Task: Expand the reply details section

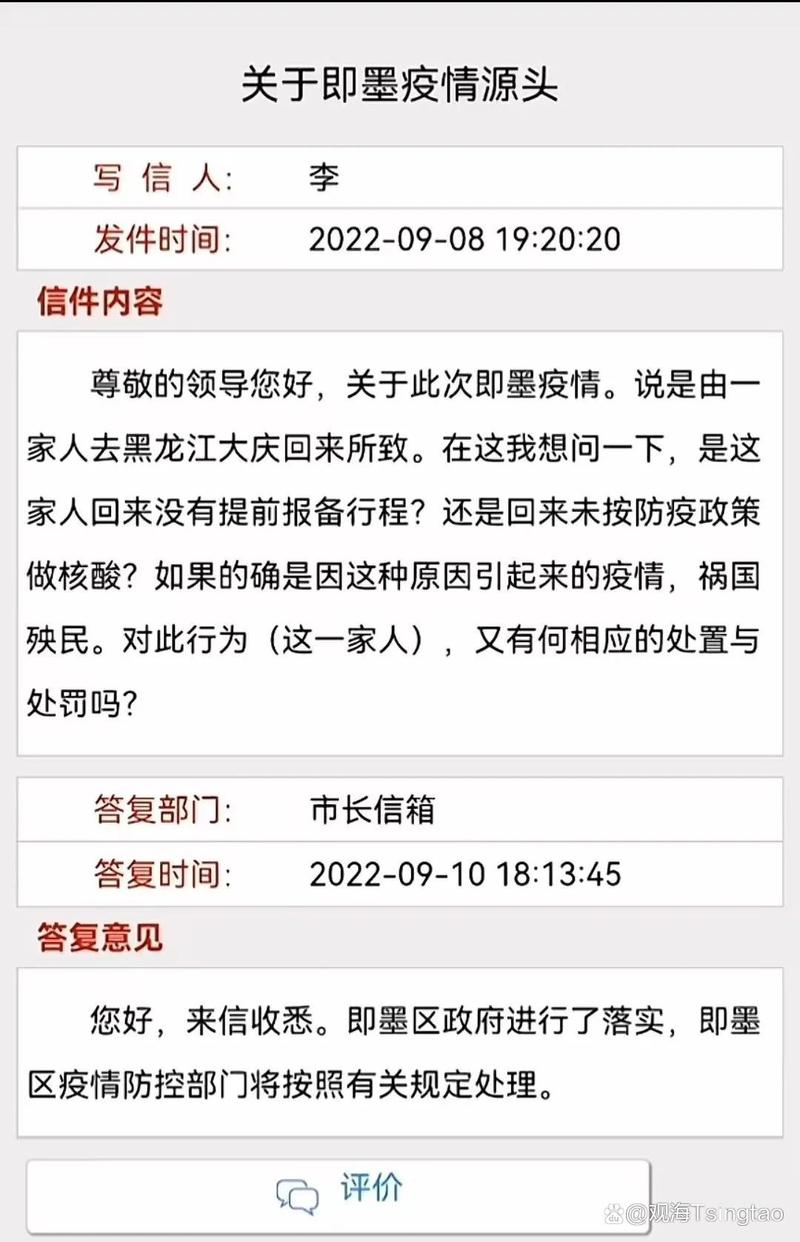Action: click(400, 842)
